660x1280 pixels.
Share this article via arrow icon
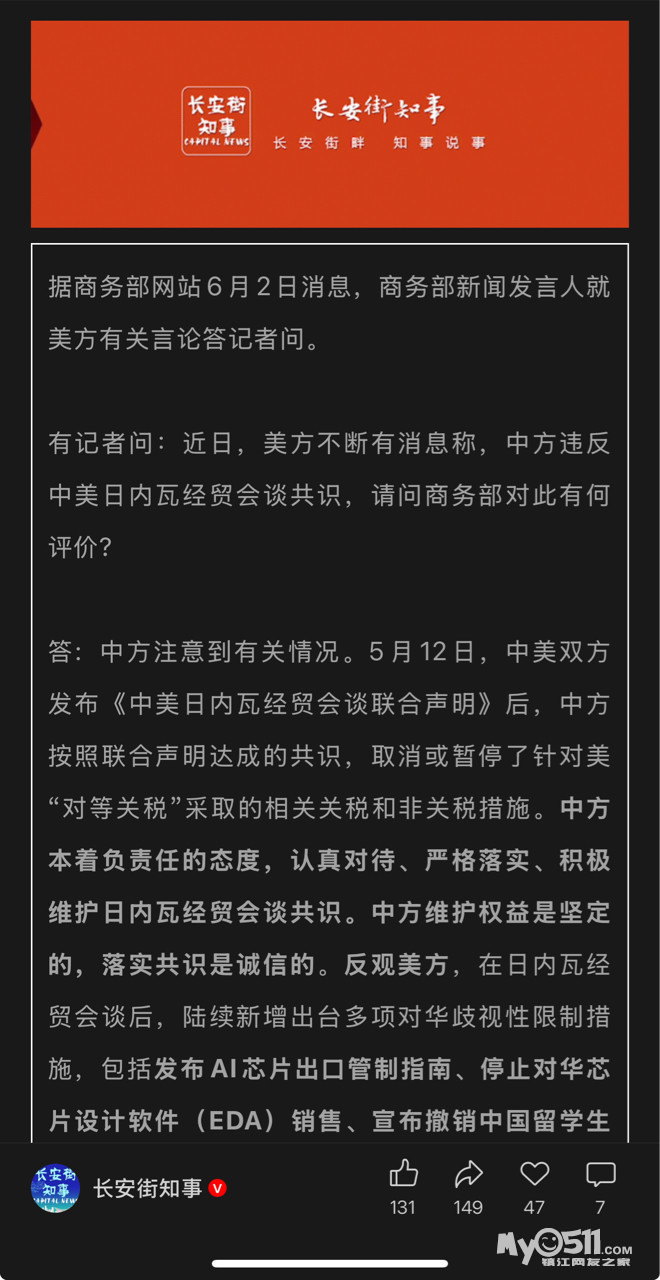click(x=468, y=1174)
